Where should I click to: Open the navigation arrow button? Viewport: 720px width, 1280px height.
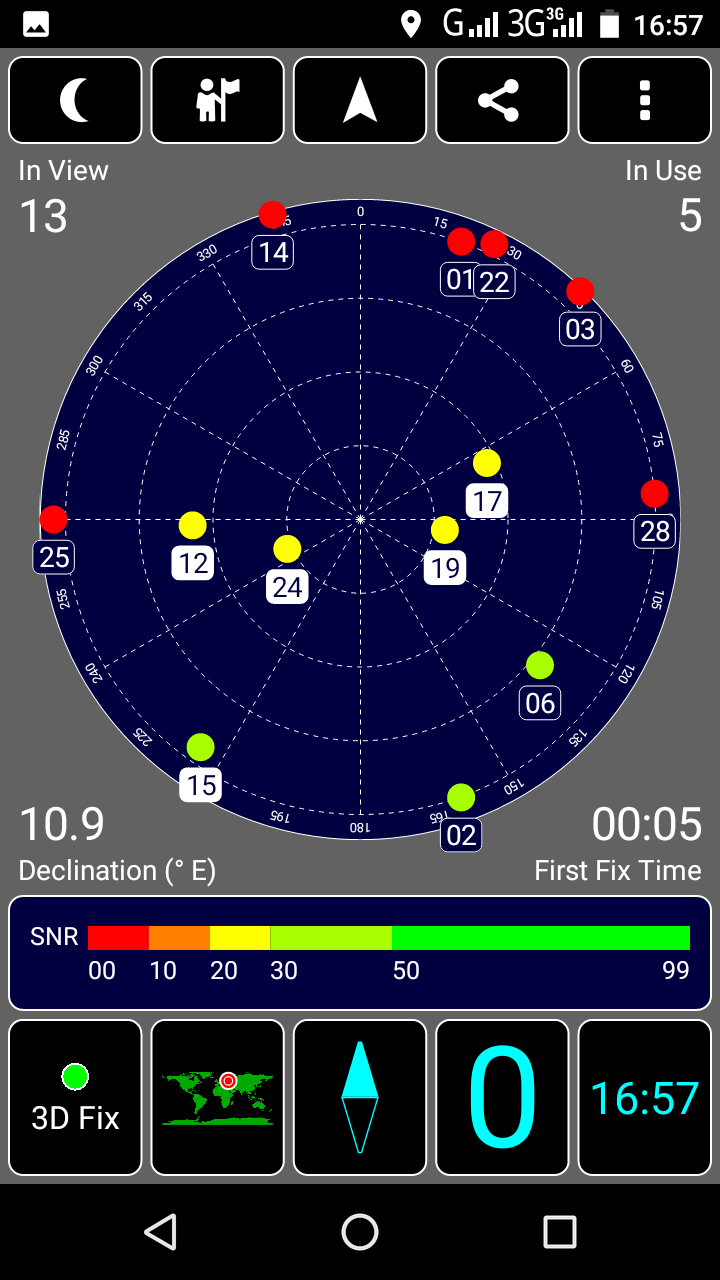point(360,100)
